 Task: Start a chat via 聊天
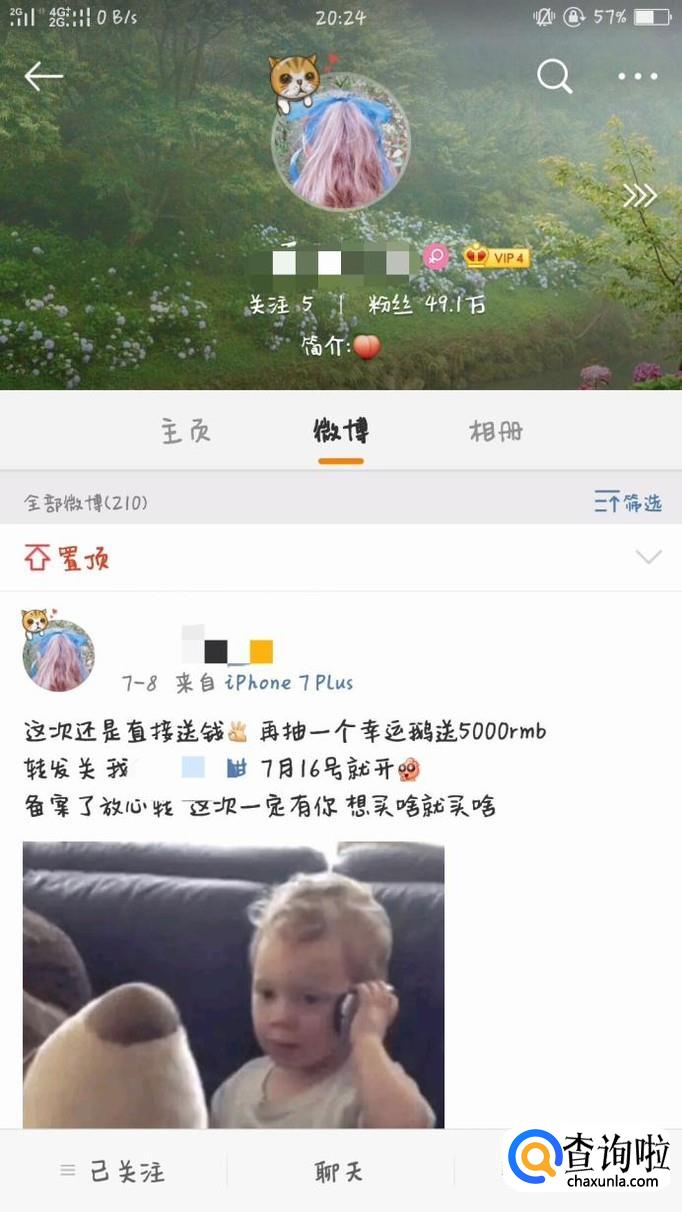[340, 1171]
